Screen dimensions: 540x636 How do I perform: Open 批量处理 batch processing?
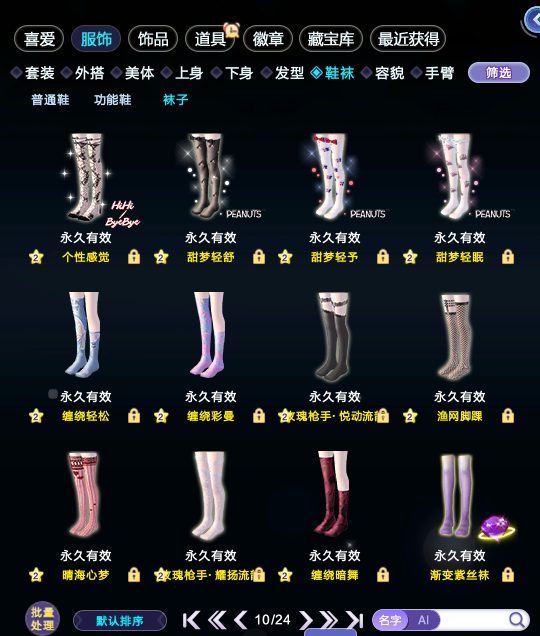click(x=43, y=619)
